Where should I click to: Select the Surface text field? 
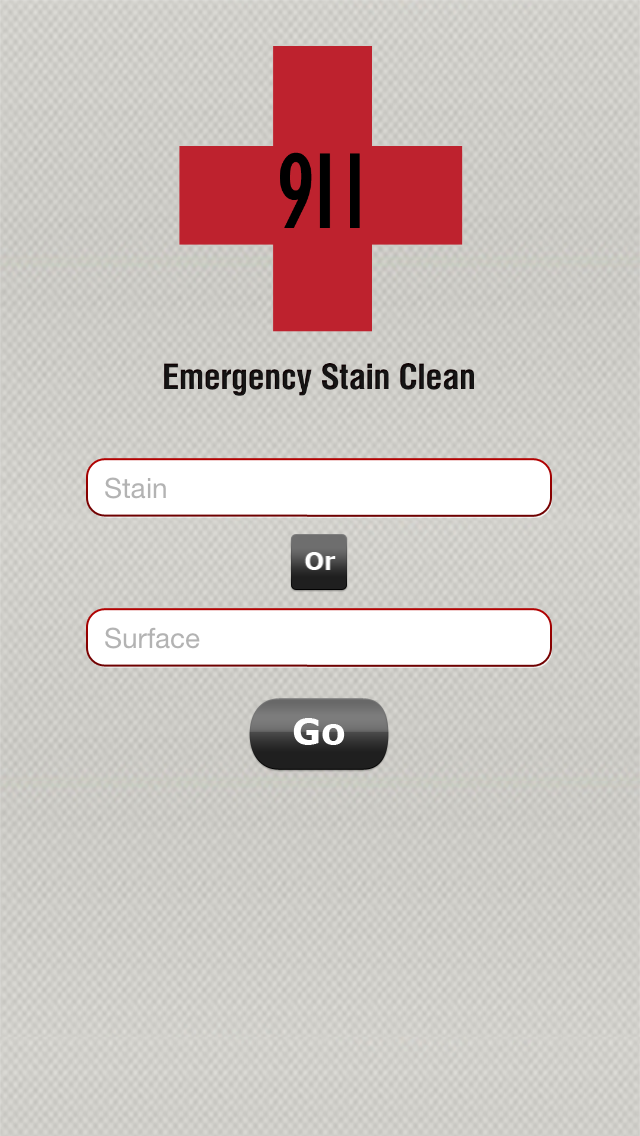[318, 638]
